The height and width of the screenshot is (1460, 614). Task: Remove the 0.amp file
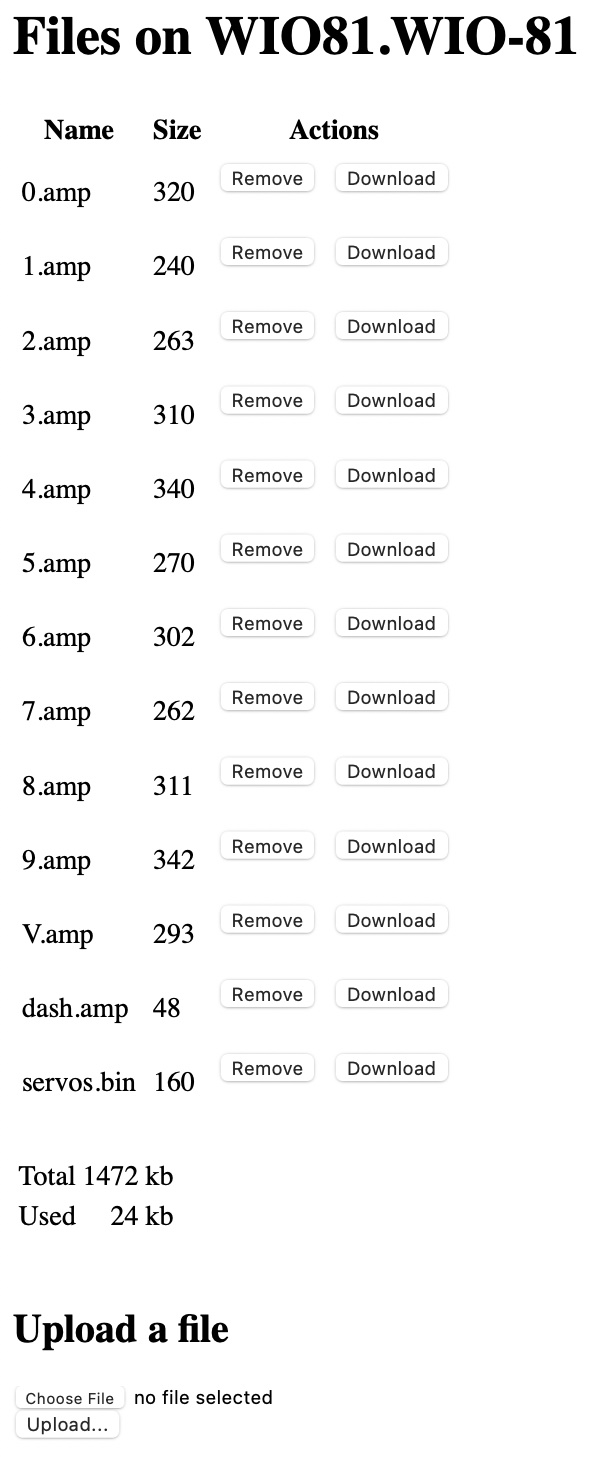coord(267,178)
